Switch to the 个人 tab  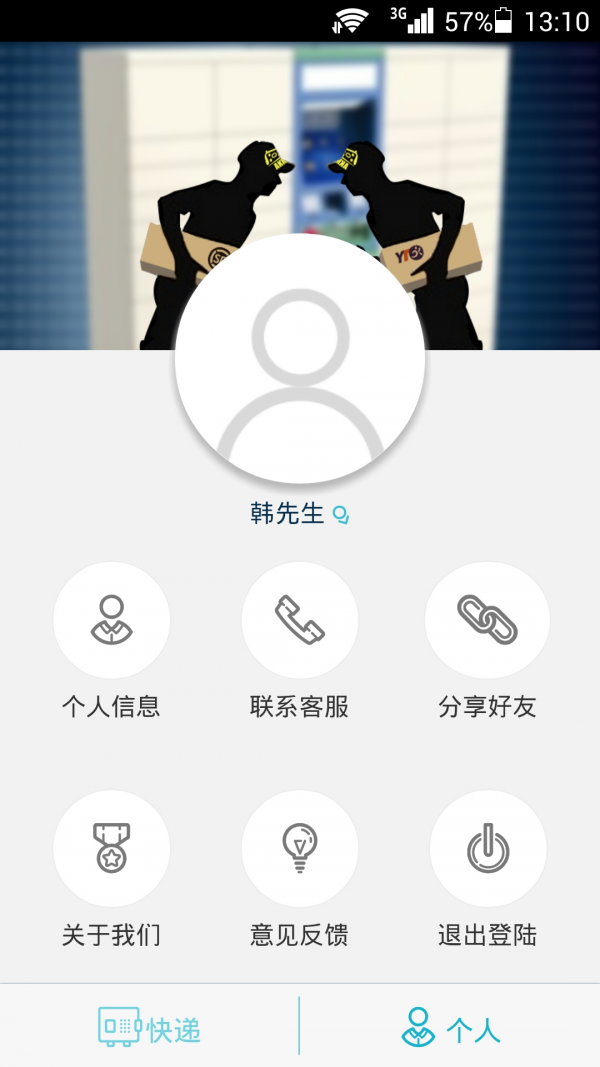(x=450, y=1027)
